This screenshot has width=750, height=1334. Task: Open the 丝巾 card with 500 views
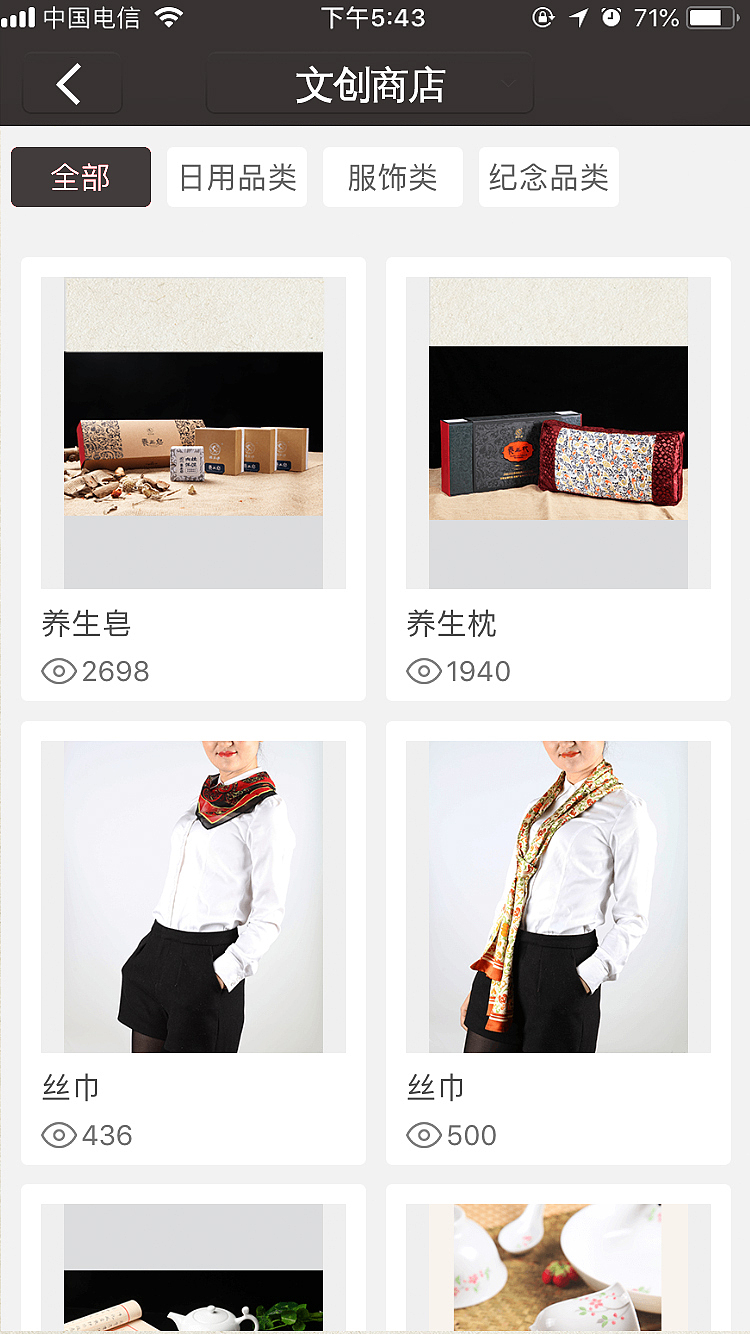tap(558, 942)
